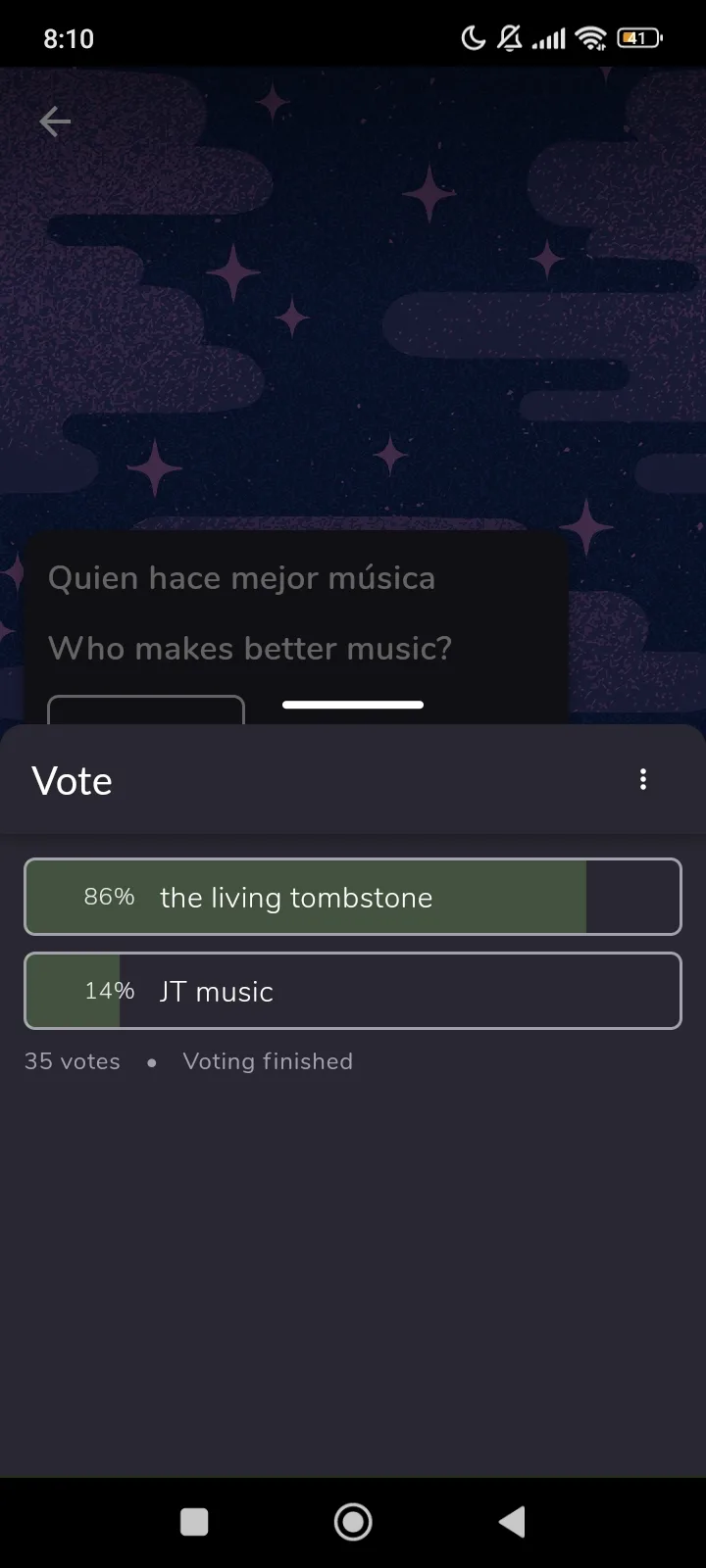
Task: Open recent apps with the square button
Action: 194,1522
